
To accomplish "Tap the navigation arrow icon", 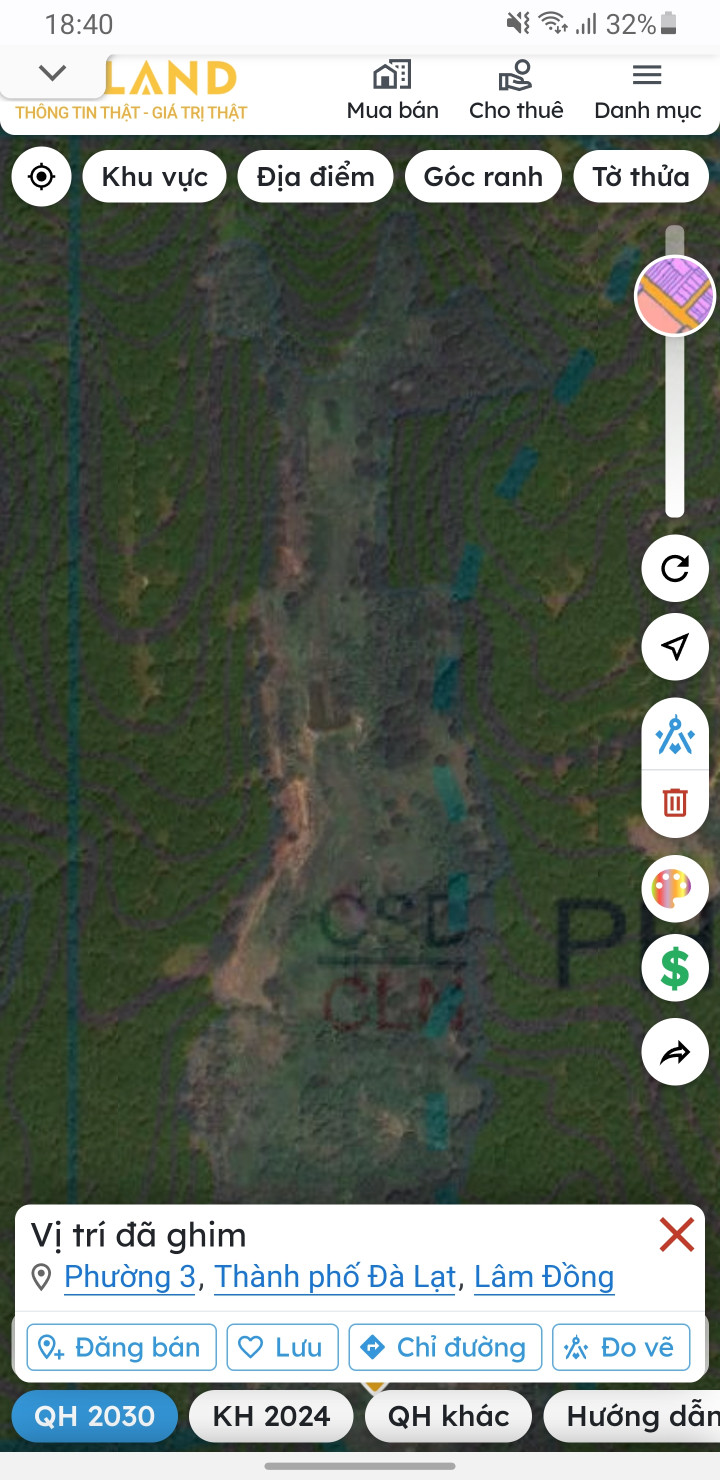I will [x=675, y=647].
